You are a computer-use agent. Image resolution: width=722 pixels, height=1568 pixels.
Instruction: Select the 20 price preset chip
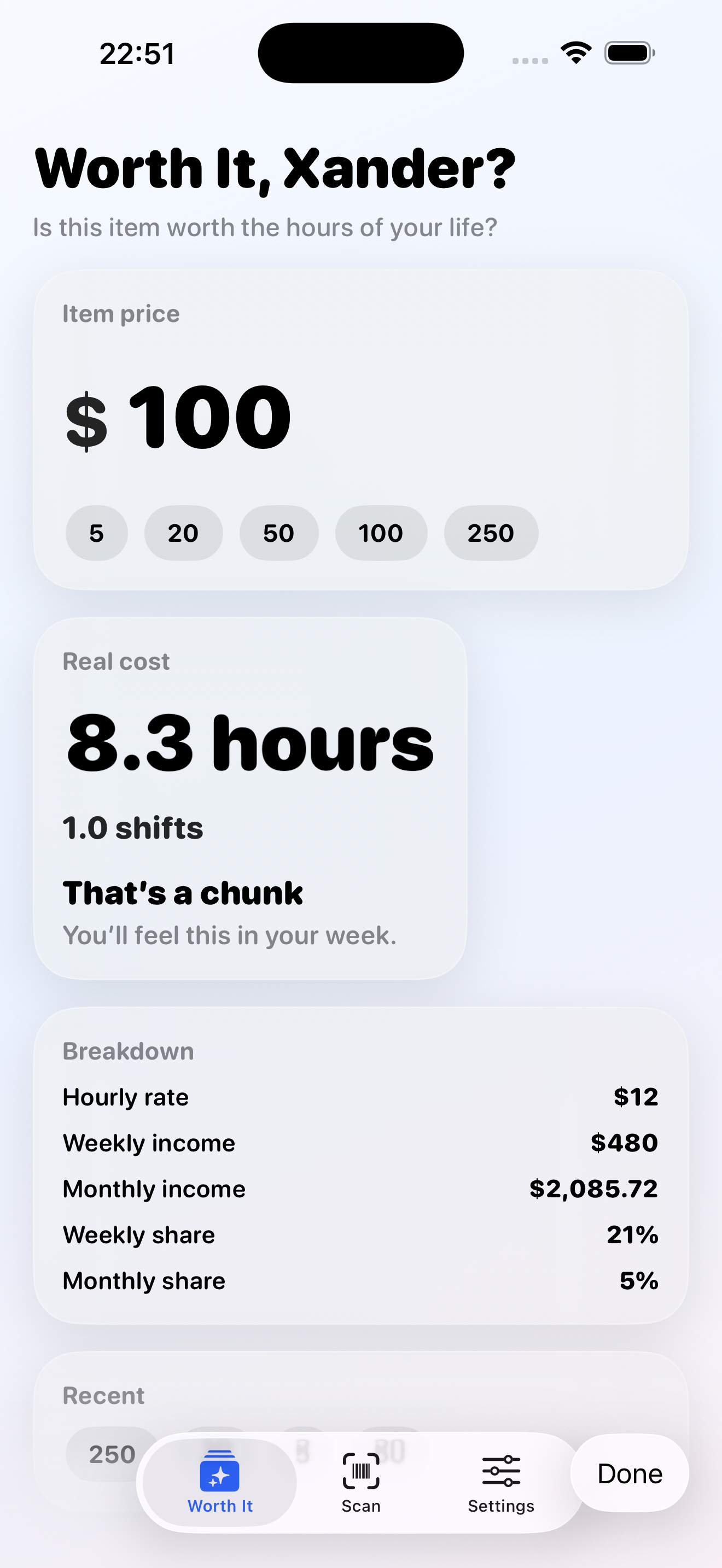pyautogui.click(x=183, y=533)
